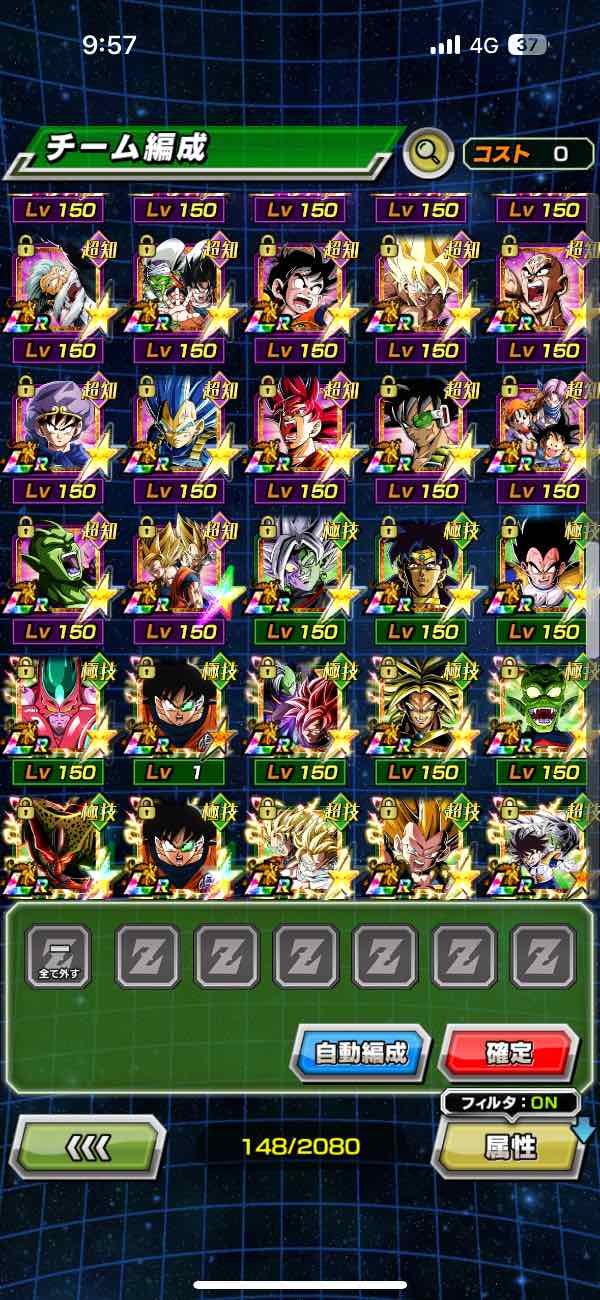The height and width of the screenshot is (1300, 600).
Task: Toggle the フィルタ ON filter label
Action: (510, 1104)
